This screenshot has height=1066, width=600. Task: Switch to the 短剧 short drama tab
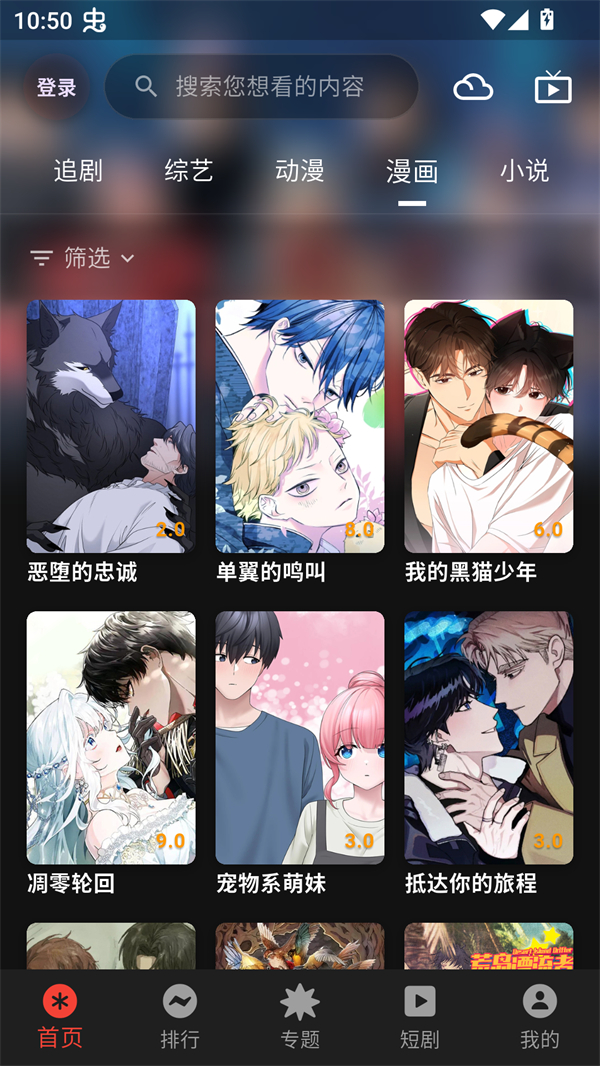click(x=419, y=1017)
